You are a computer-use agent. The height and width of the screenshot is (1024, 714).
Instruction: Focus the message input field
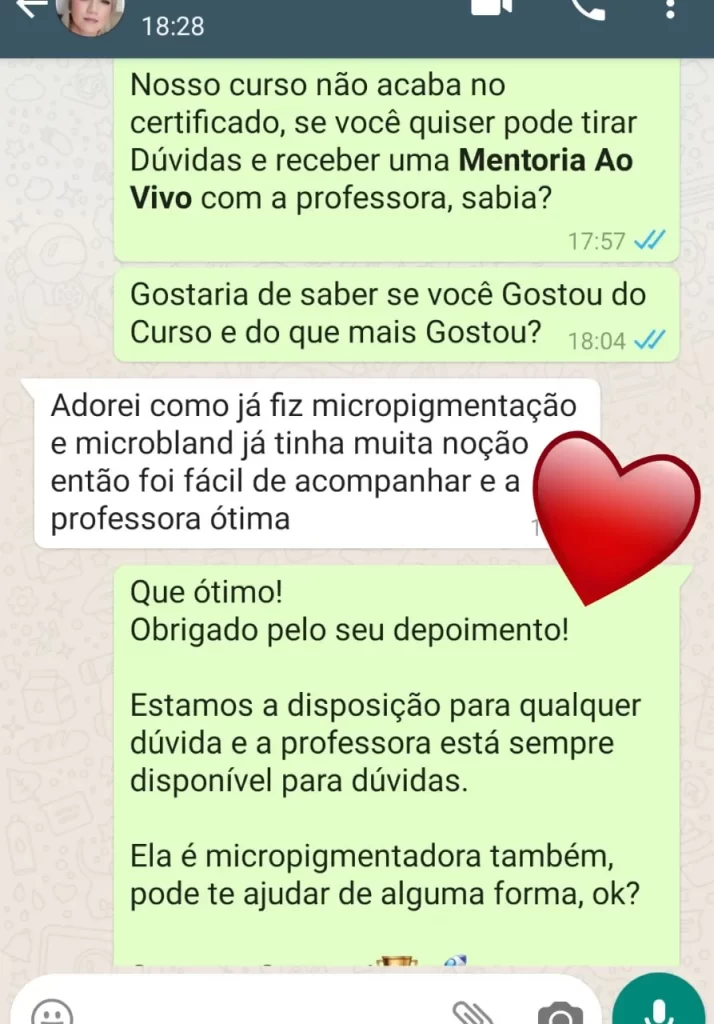(x=250, y=1010)
